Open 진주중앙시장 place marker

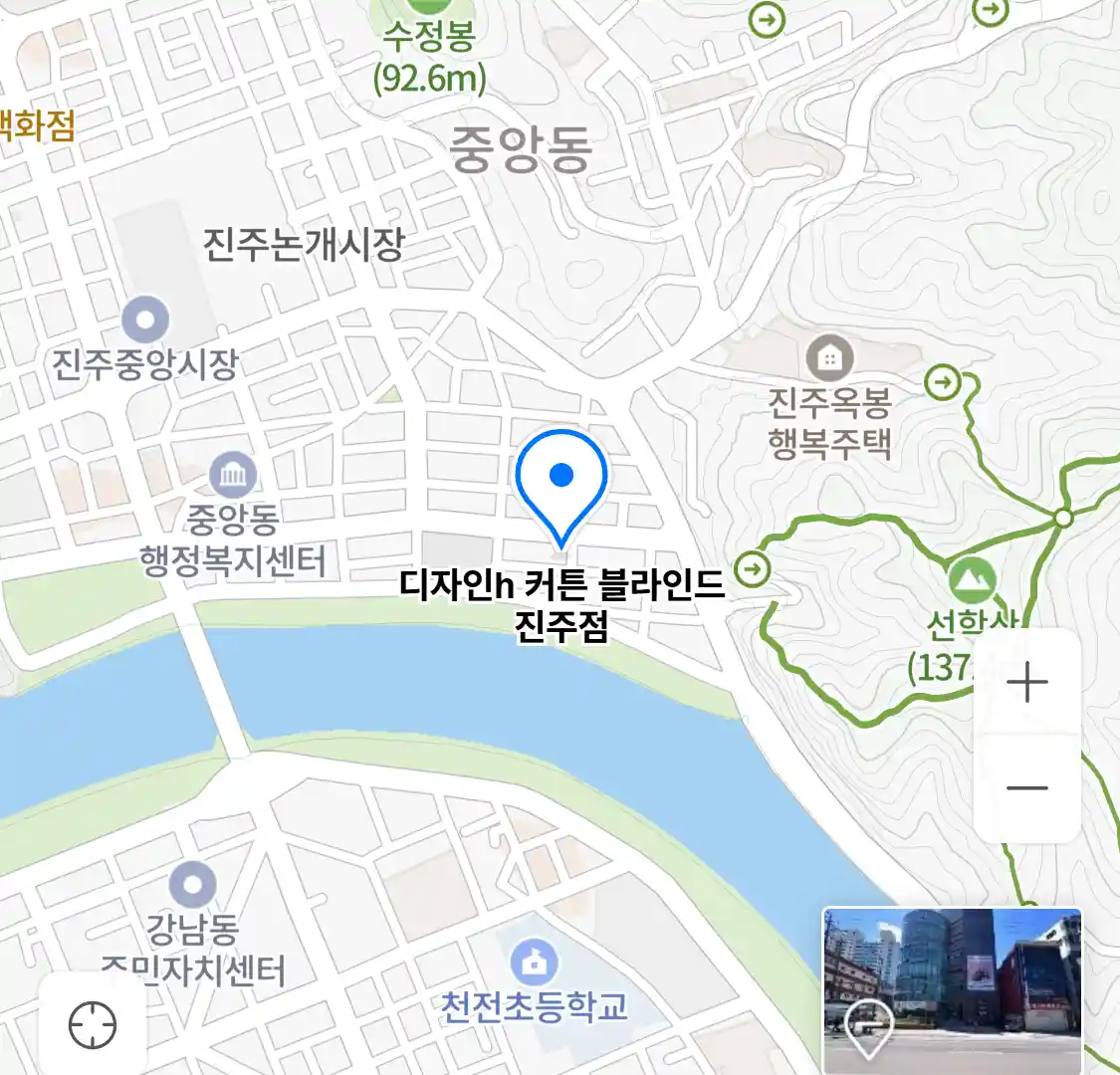145,321
